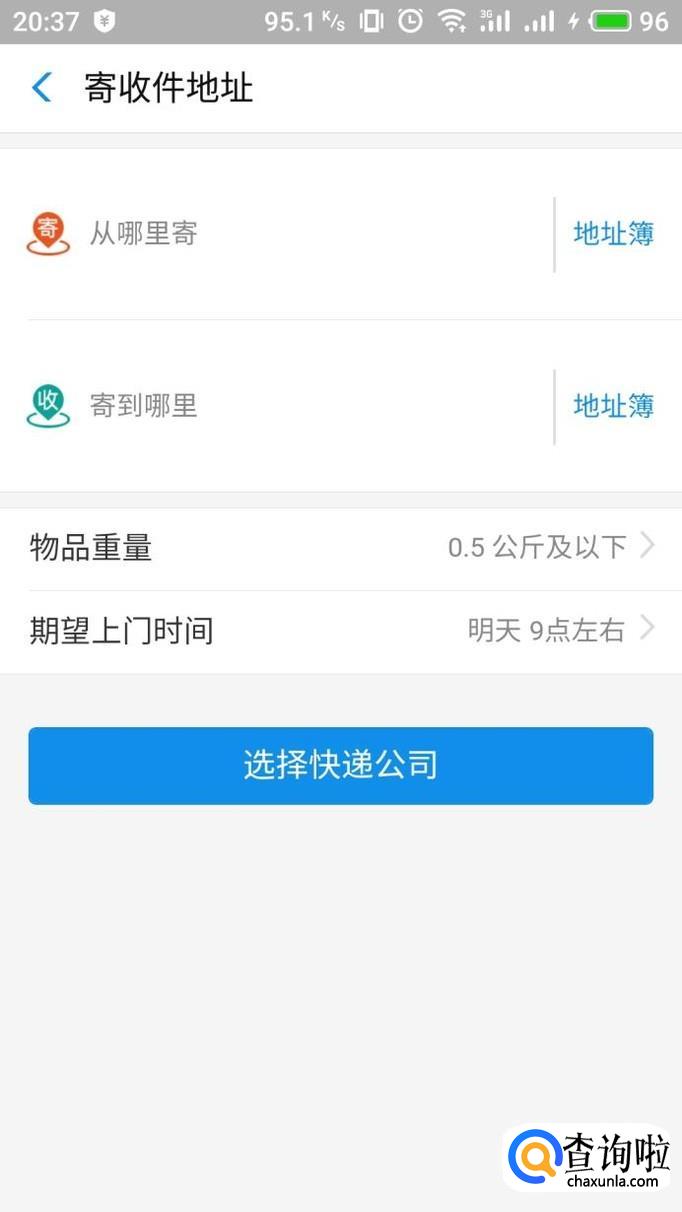Open the 物品重量 weight selector

click(341, 548)
